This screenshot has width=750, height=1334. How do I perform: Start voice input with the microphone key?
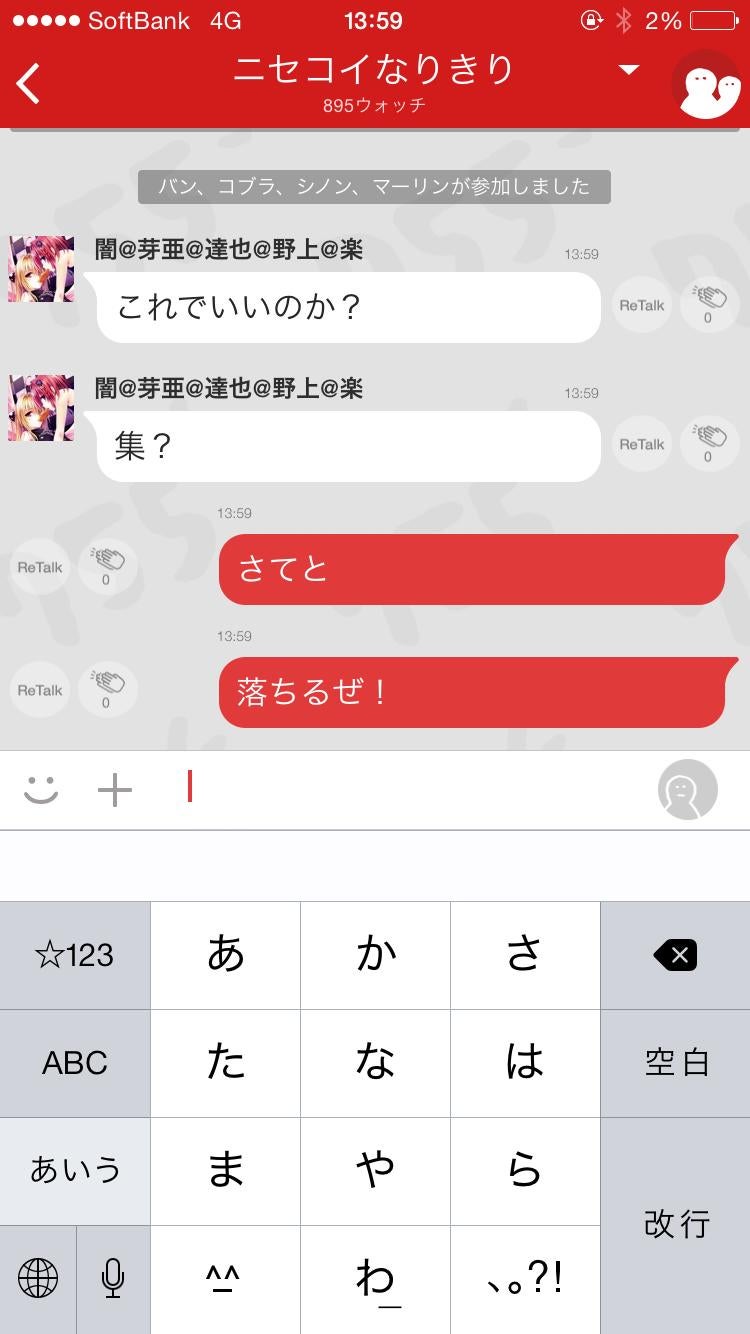(112, 1279)
